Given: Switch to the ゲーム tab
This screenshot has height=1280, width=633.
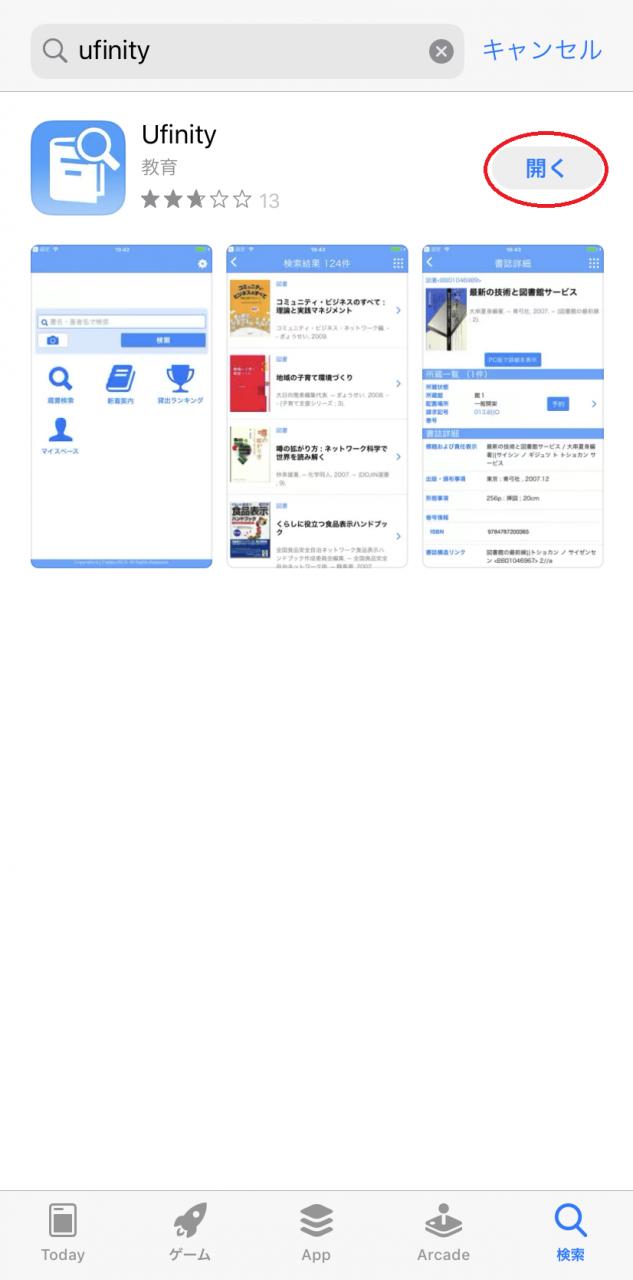Looking at the screenshot, I should pos(190,1232).
